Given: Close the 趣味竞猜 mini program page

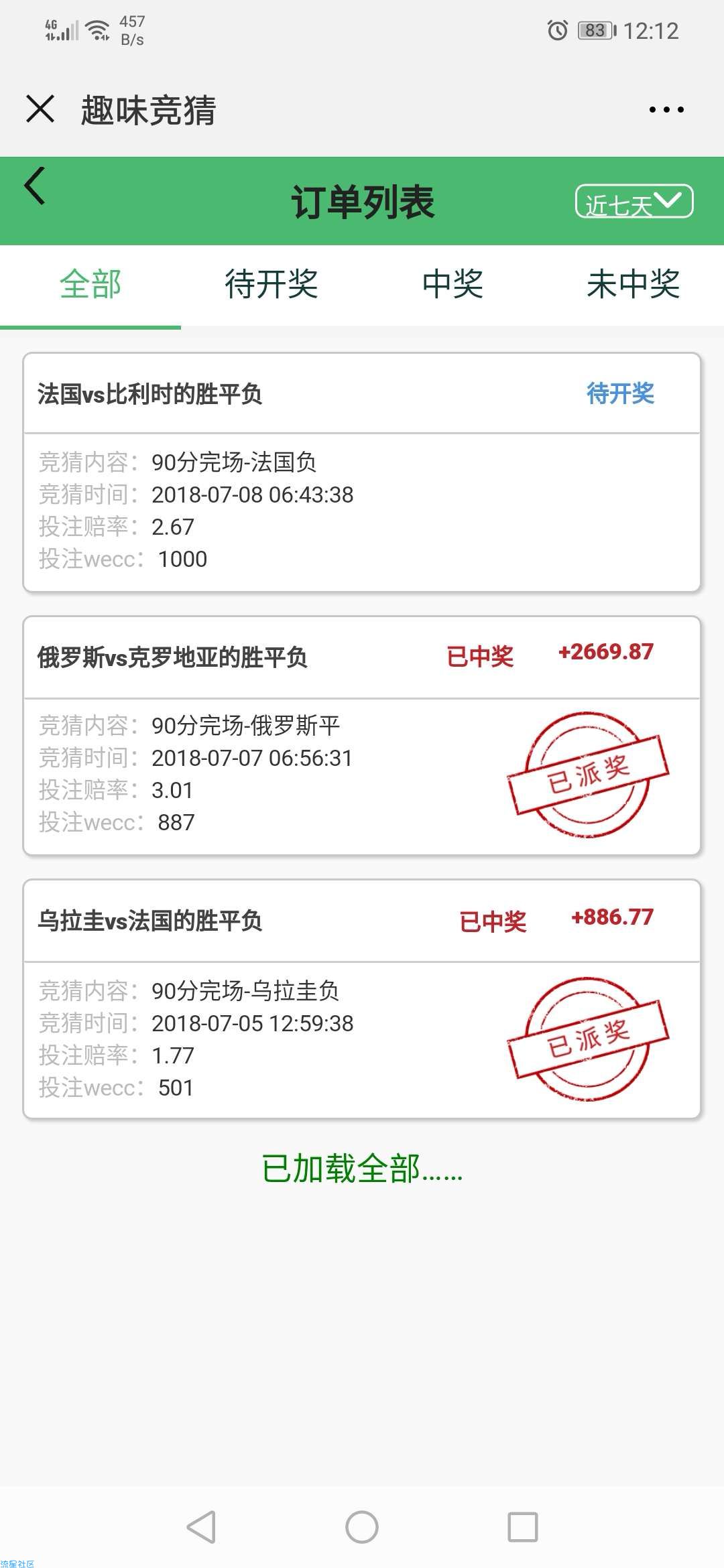Looking at the screenshot, I should (x=40, y=109).
